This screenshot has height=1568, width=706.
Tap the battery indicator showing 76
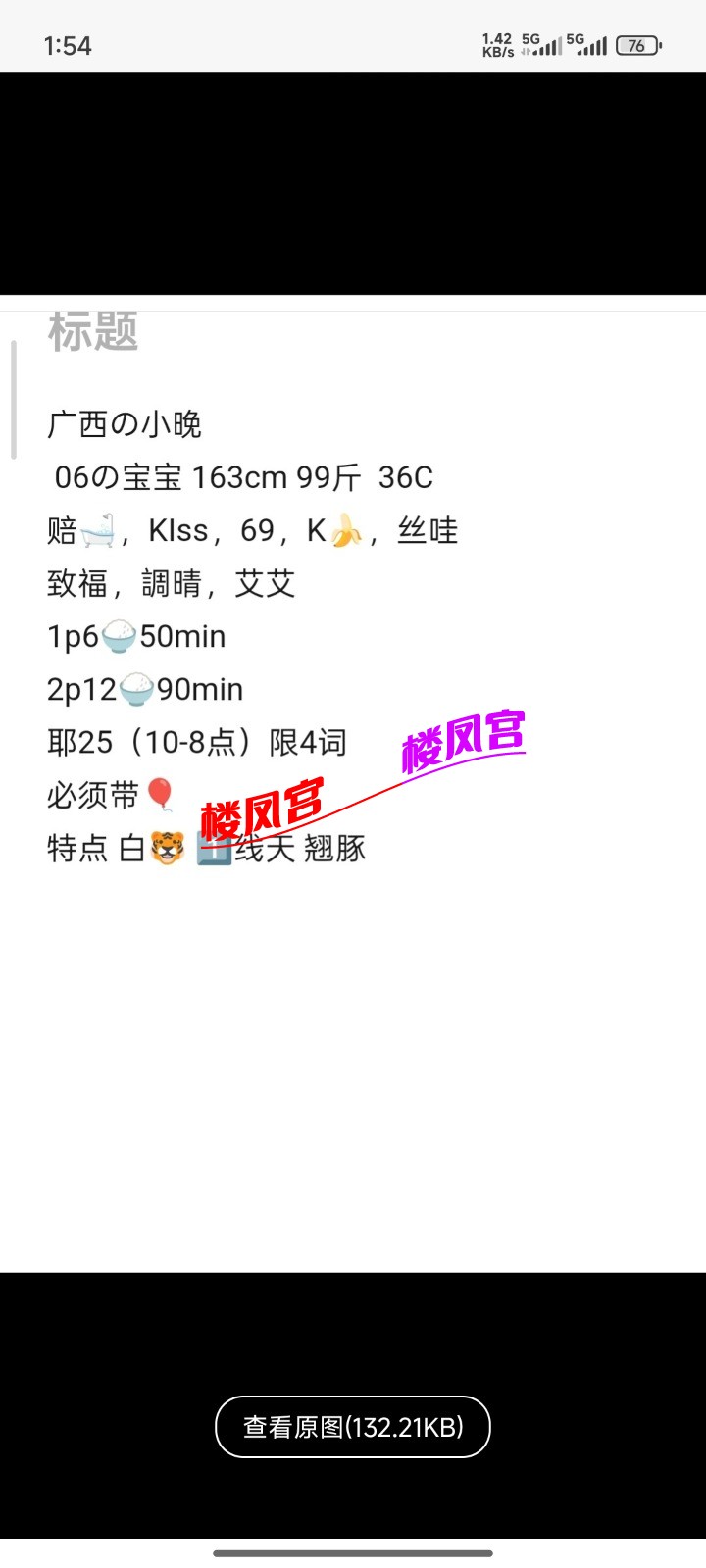(x=635, y=46)
